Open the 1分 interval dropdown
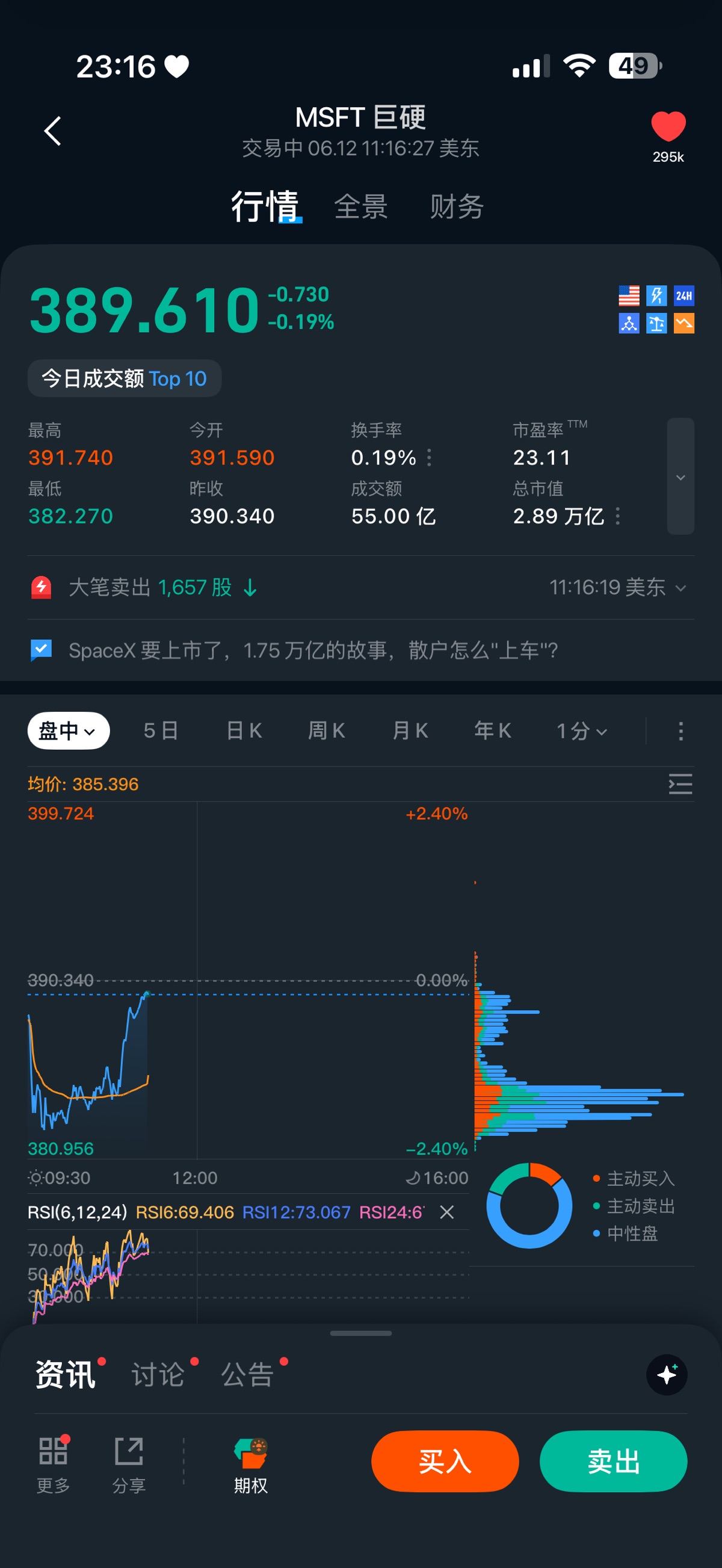722x1568 pixels. coord(581,730)
